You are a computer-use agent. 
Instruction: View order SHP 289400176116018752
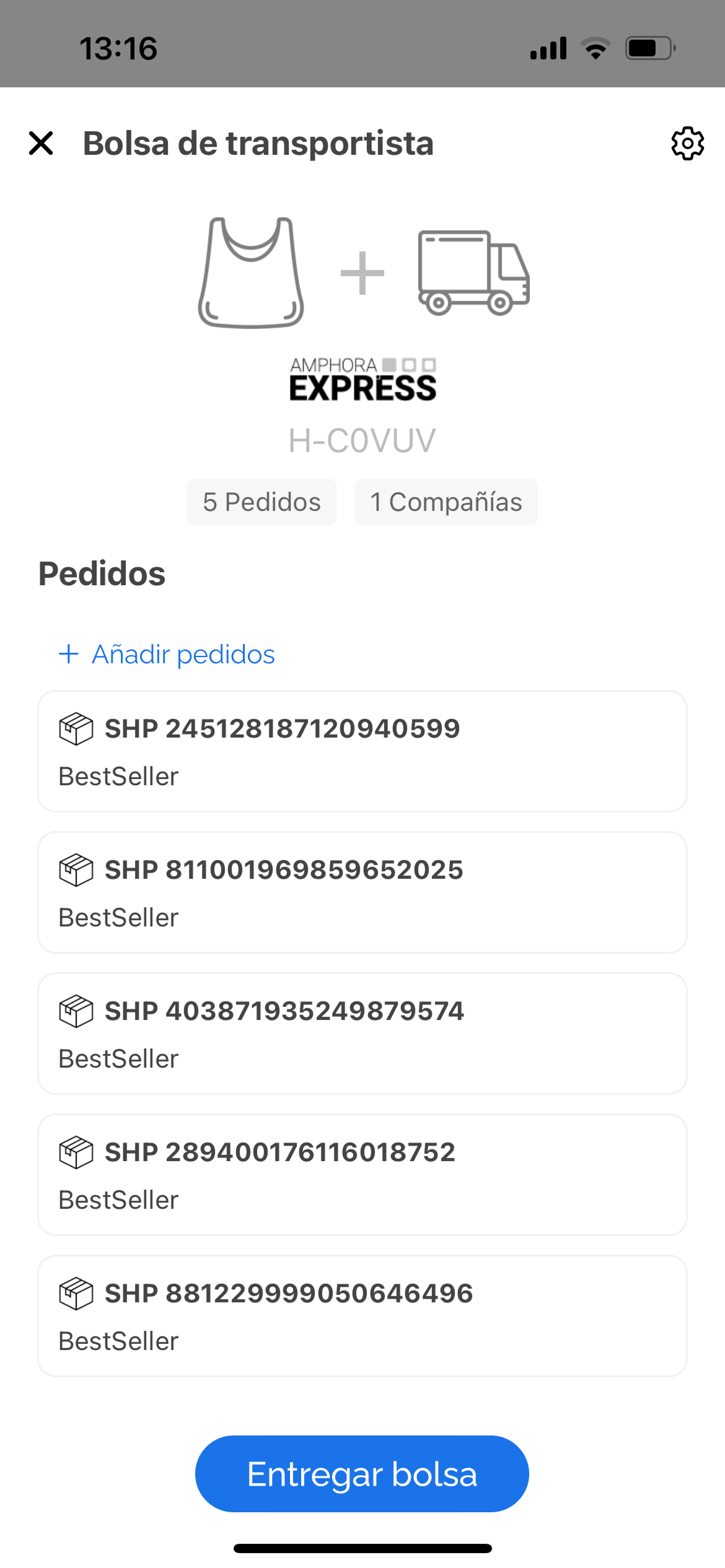tap(362, 1175)
